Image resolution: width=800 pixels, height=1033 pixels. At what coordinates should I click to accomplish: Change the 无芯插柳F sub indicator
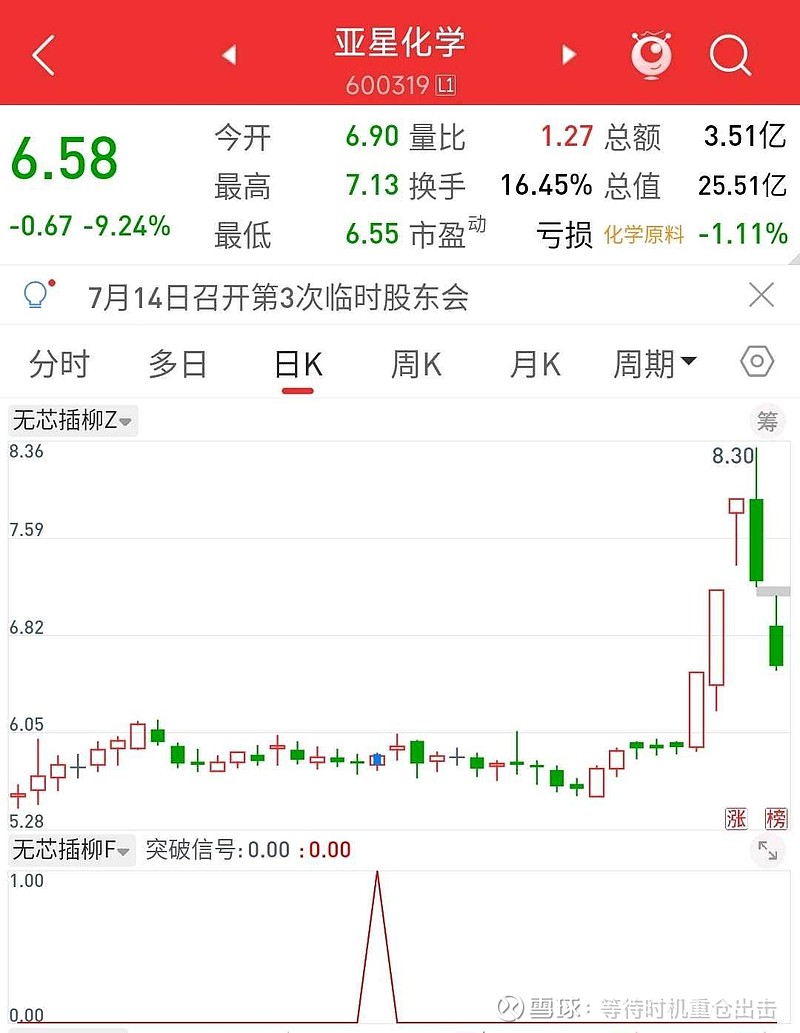tap(72, 851)
